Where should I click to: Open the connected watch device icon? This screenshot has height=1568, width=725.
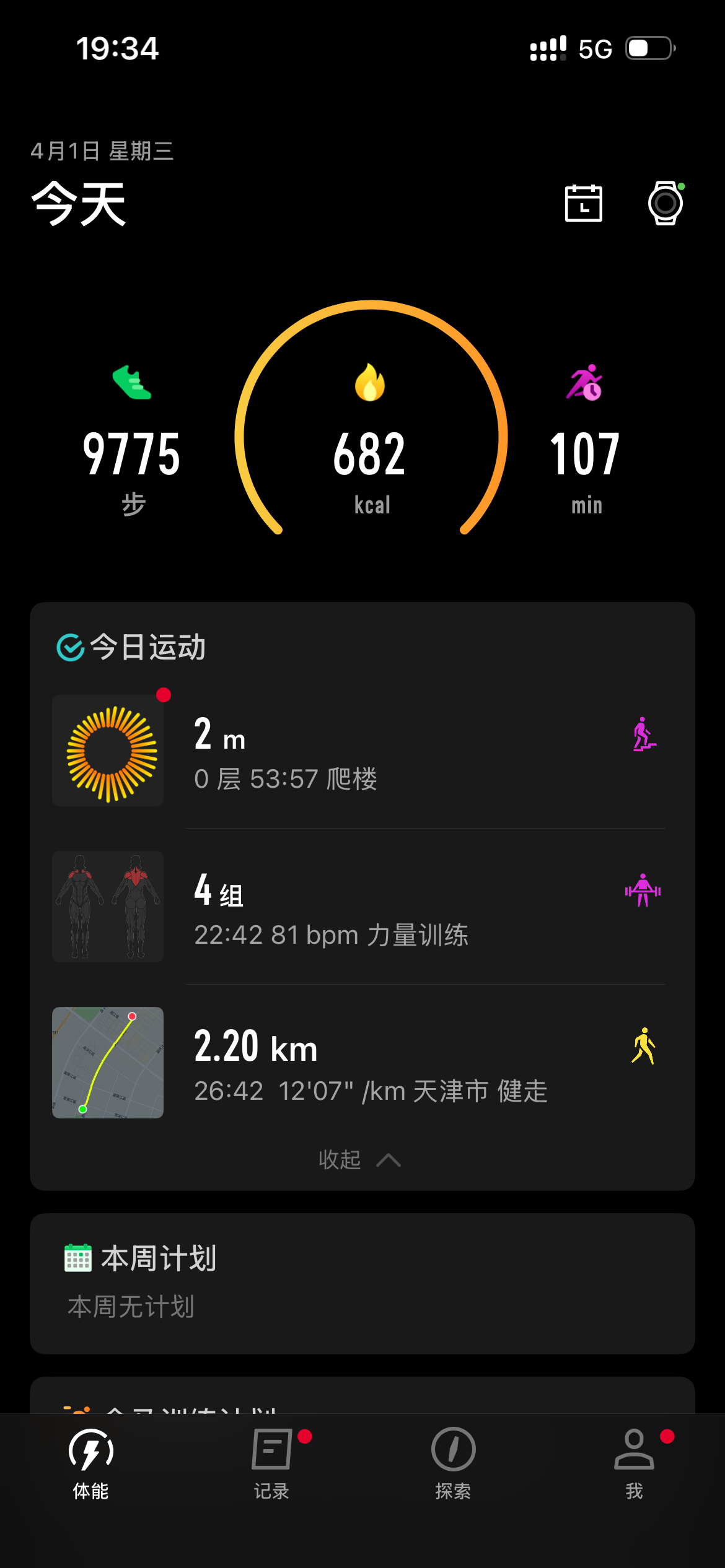click(x=665, y=203)
